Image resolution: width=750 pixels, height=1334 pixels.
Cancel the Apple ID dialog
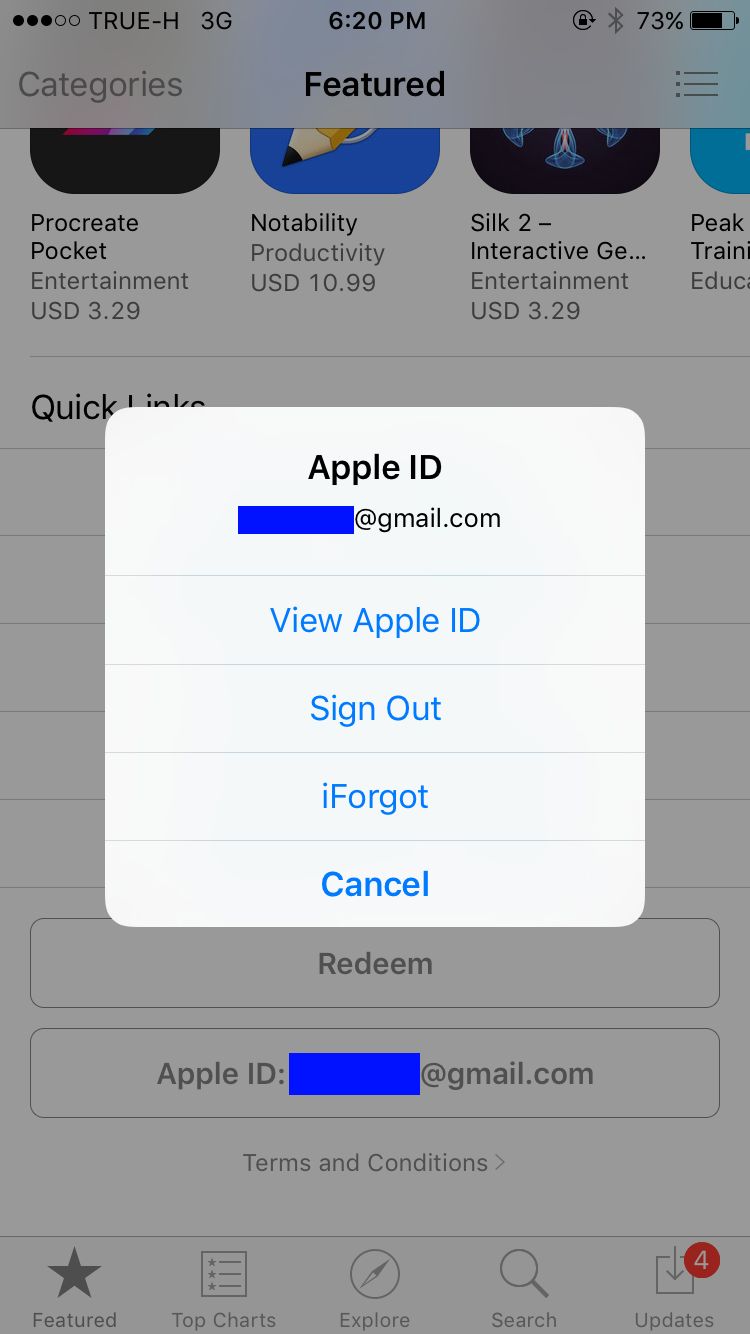click(375, 884)
